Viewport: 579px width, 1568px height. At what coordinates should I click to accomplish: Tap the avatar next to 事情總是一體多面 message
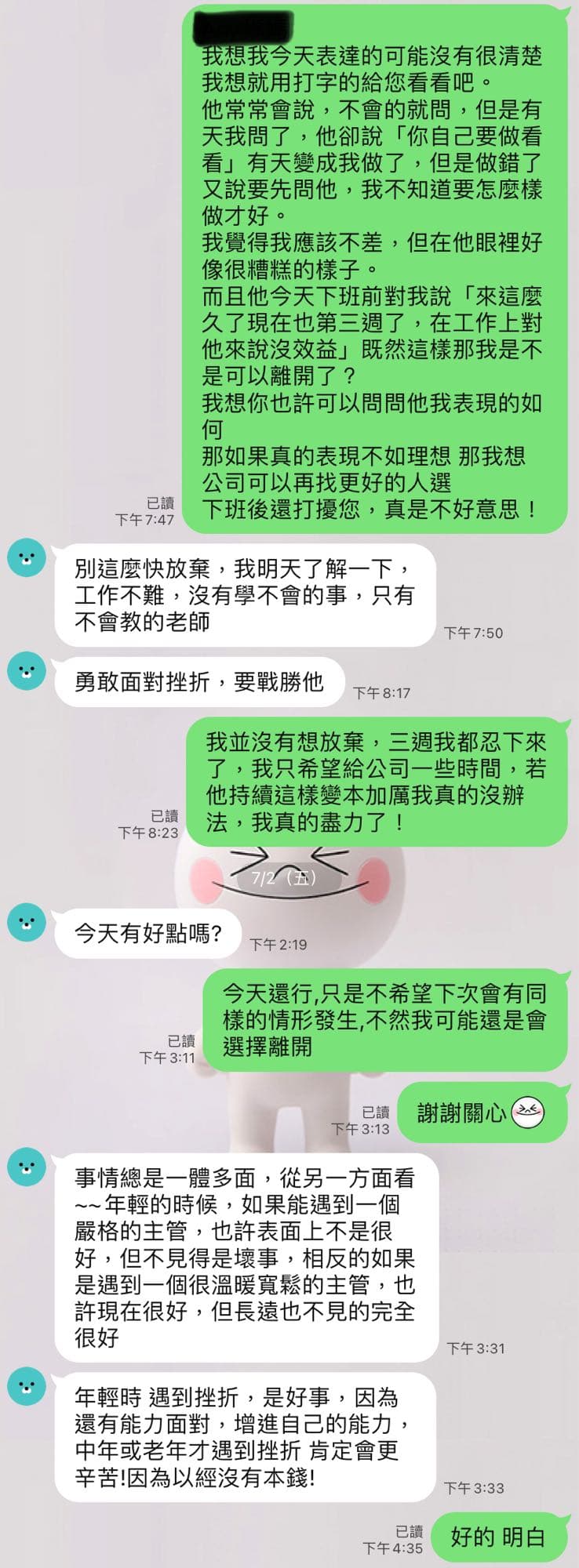click(27, 1168)
